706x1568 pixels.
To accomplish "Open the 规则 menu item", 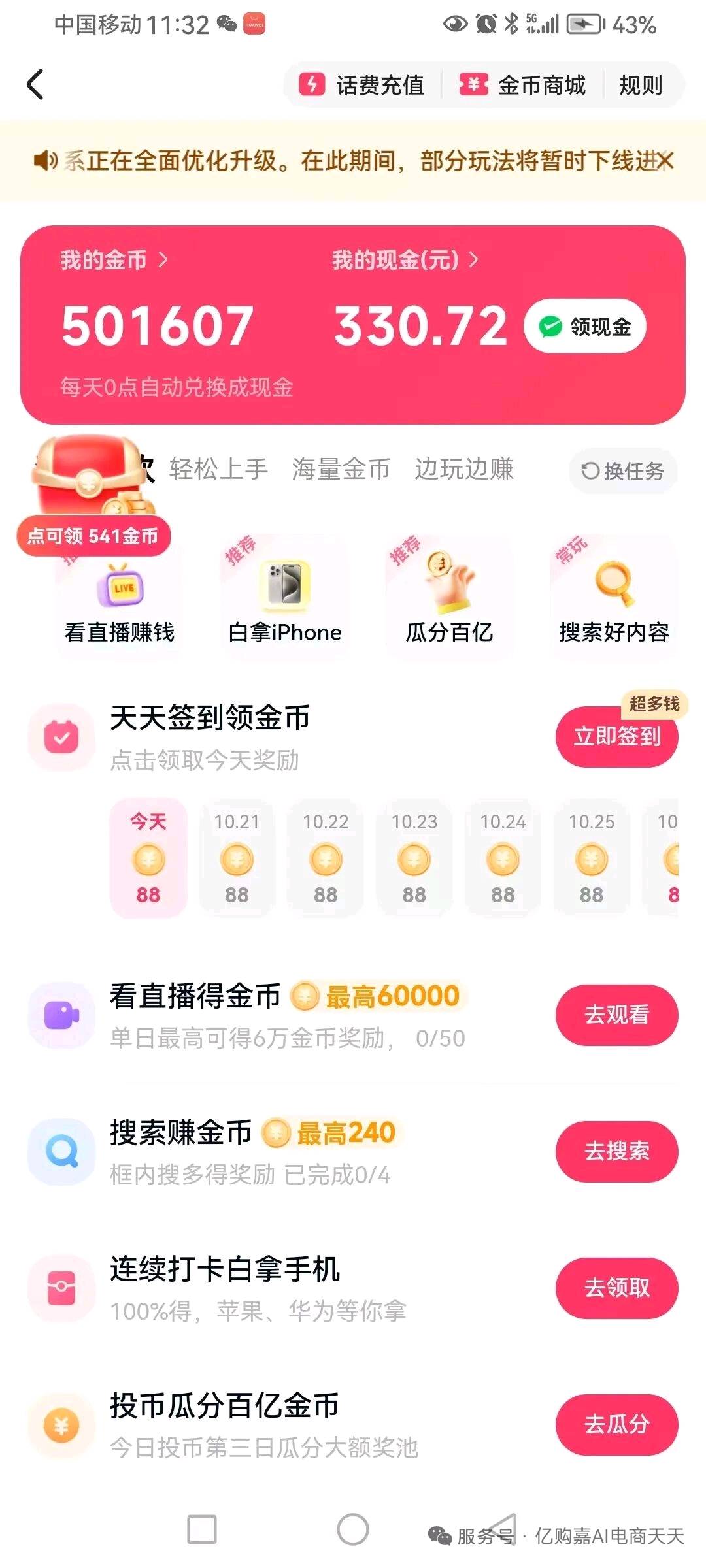I will [641, 85].
